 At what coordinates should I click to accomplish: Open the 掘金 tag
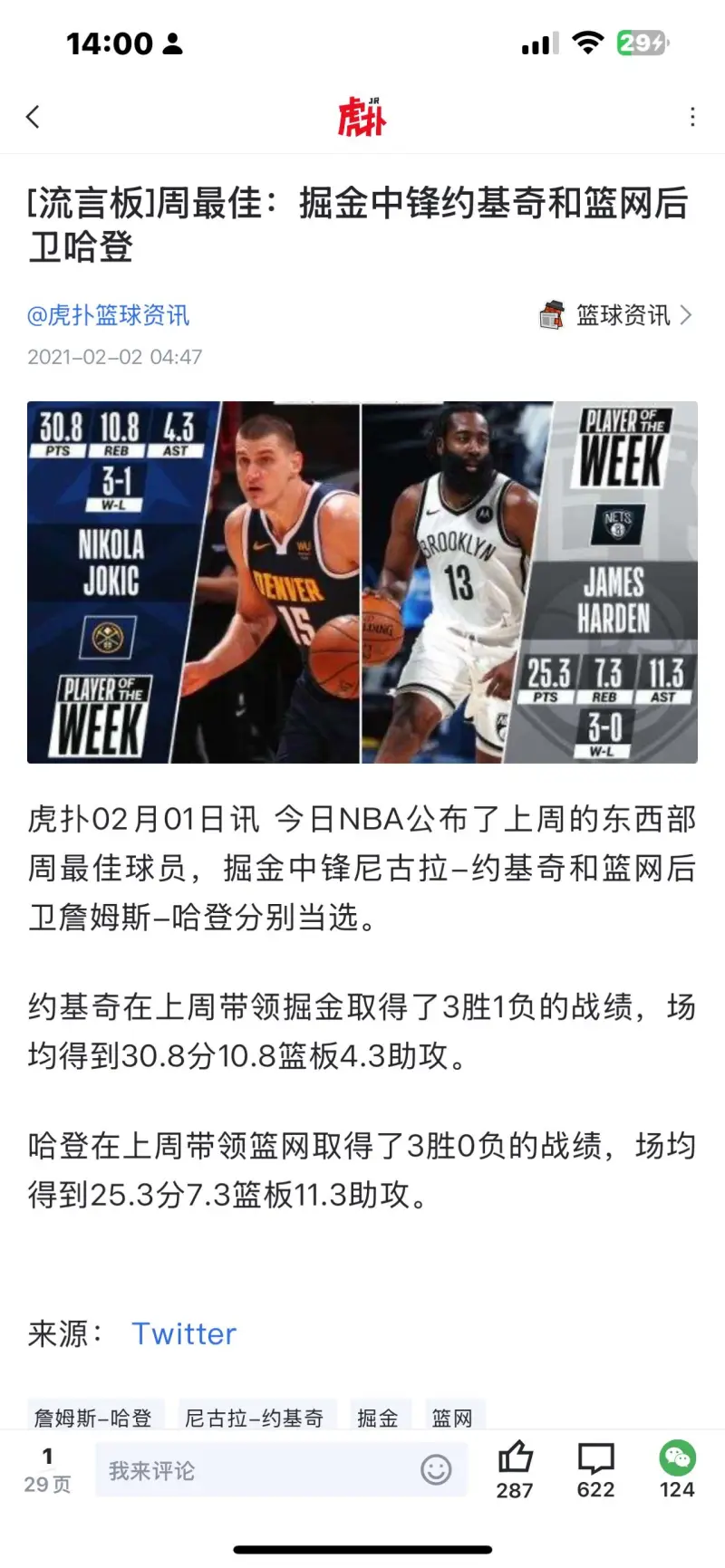pyautogui.click(x=378, y=1417)
